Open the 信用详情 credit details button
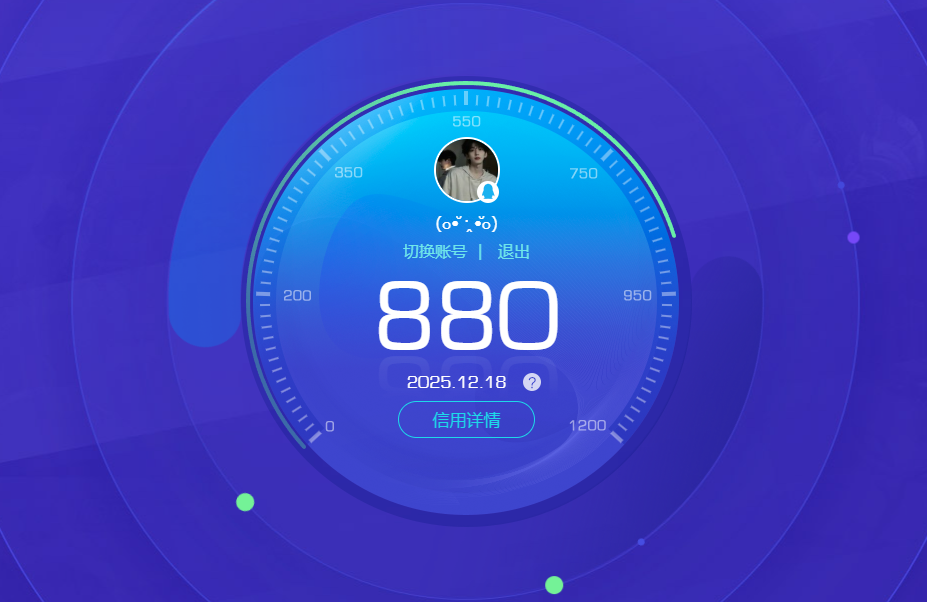Image resolution: width=927 pixels, height=602 pixels. point(466,420)
